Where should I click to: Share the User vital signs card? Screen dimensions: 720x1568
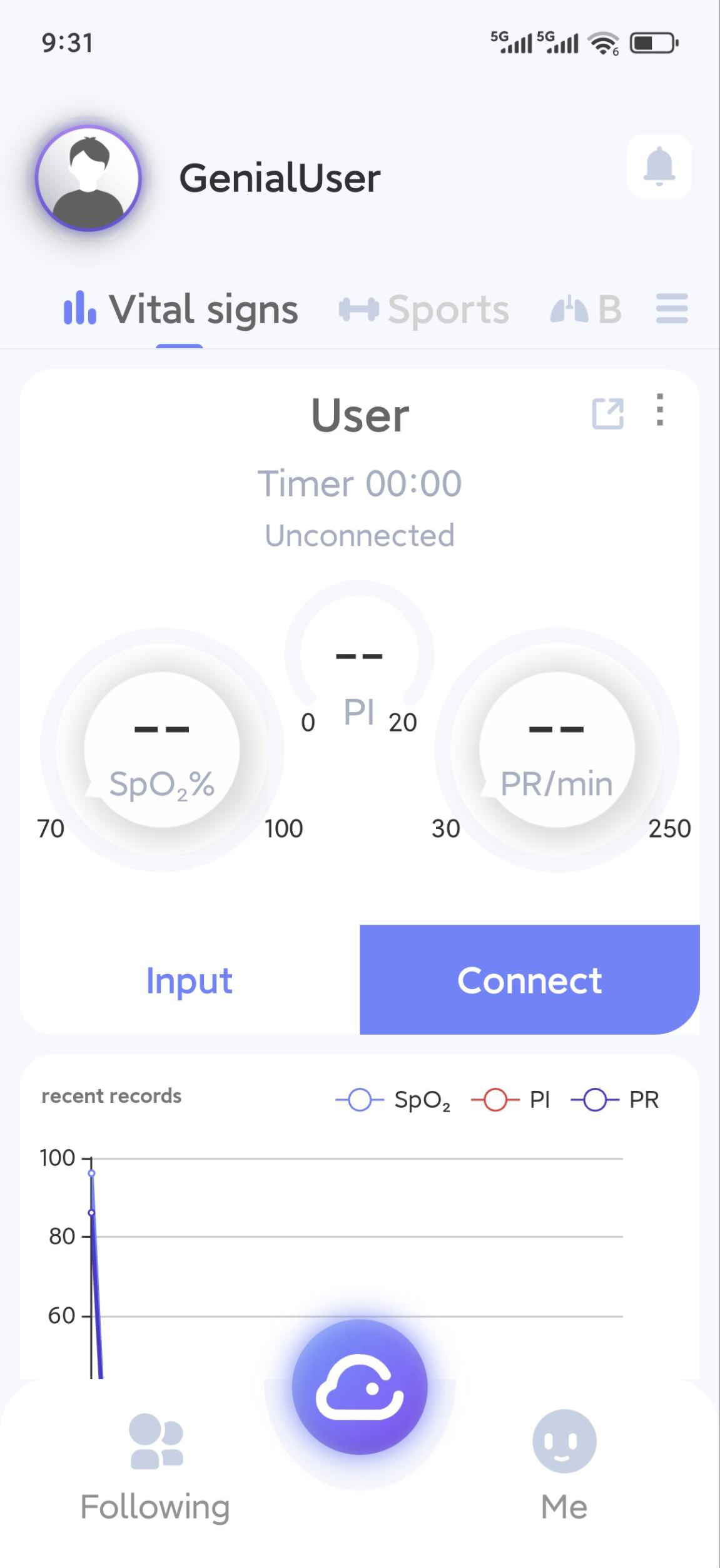pos(607,413)
